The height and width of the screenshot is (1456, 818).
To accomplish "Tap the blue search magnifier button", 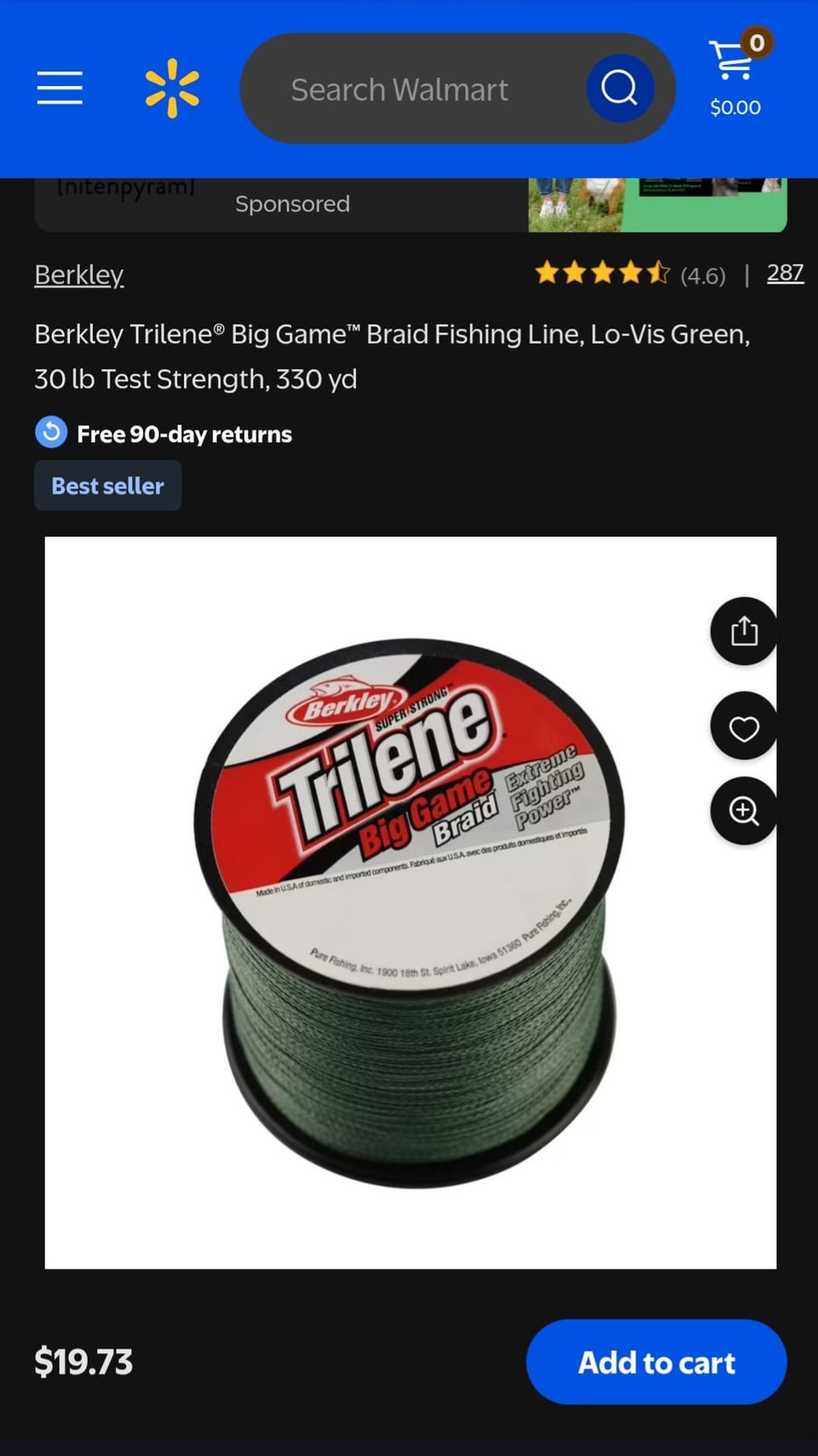I will (x=619, y=88).
